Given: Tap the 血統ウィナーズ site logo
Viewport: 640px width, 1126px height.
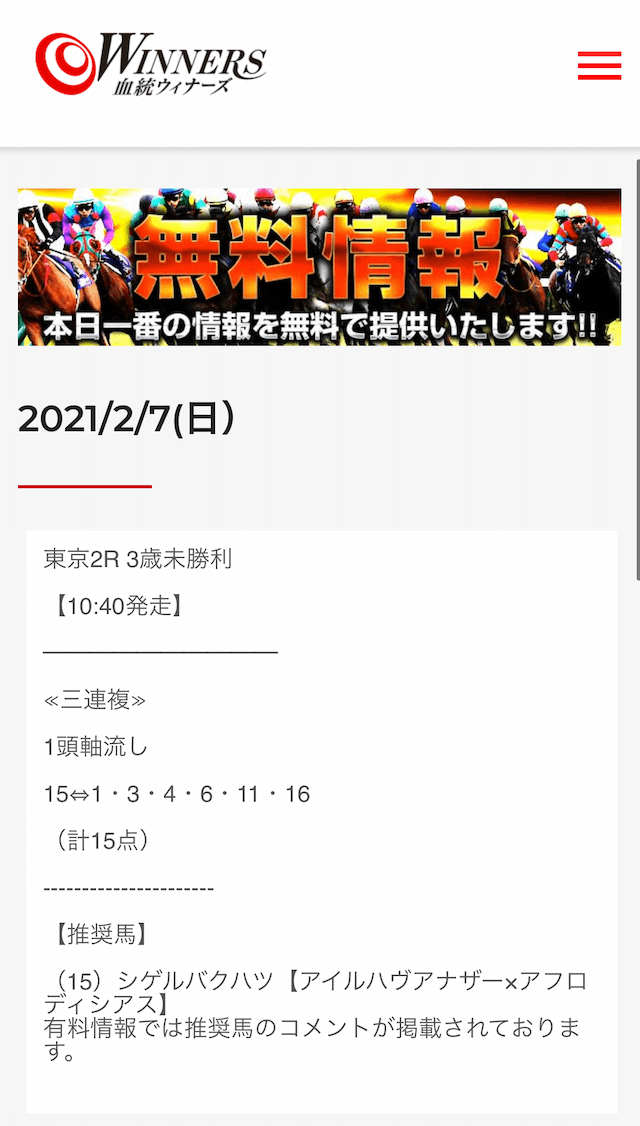Looking at the screenshot, I should click(152, 64).
